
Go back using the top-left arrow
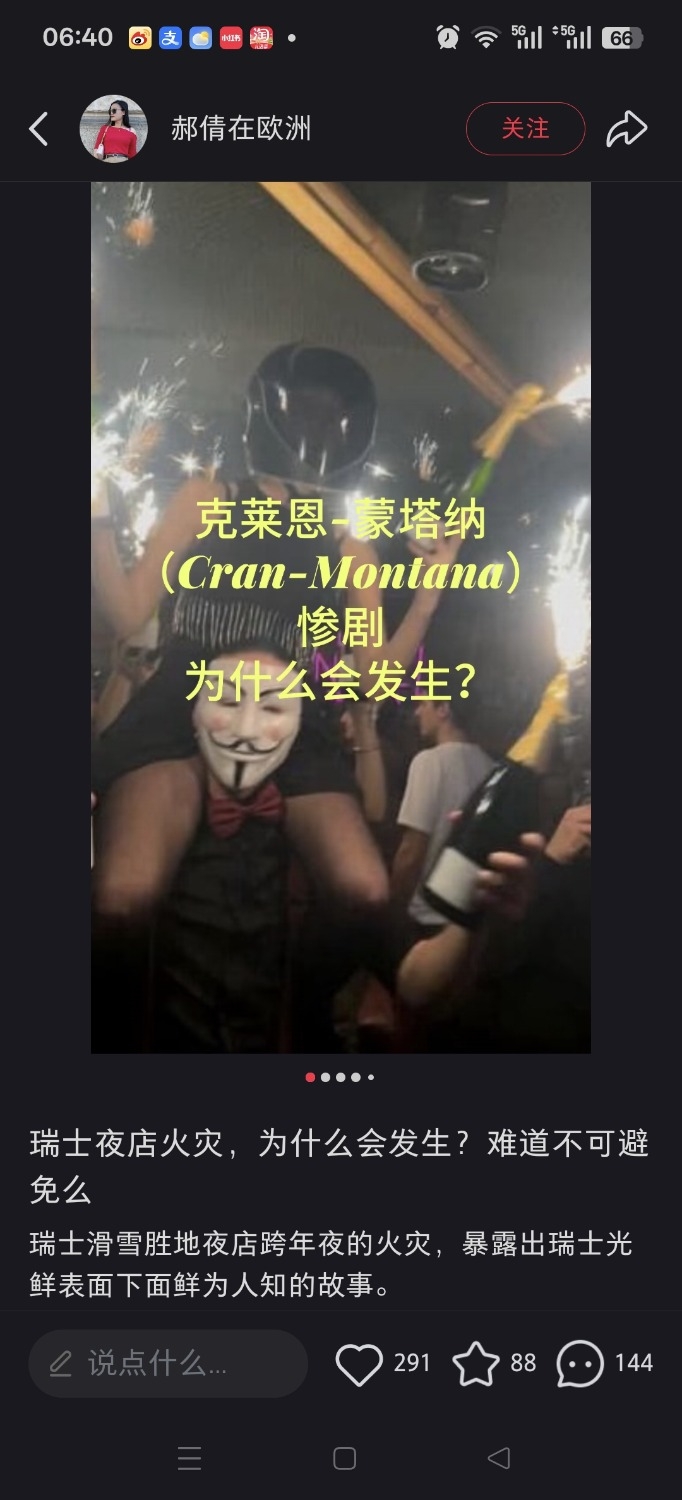point(38,129)
